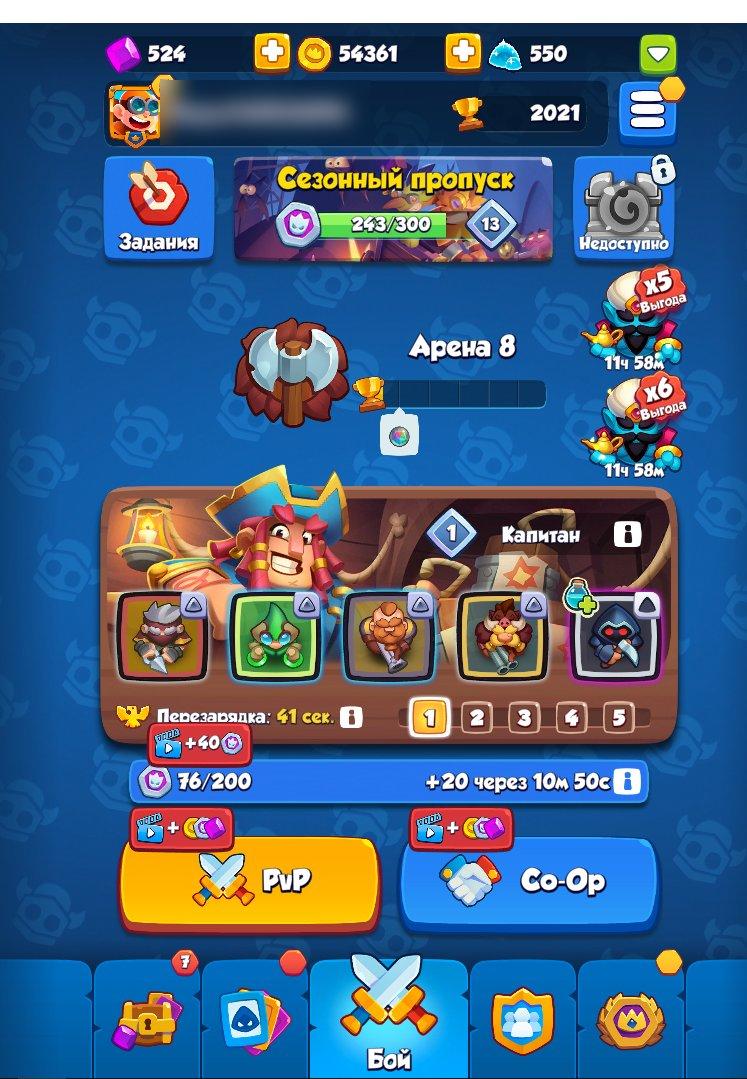
Task: Open the Задания quests button
Action: (158, 208)
